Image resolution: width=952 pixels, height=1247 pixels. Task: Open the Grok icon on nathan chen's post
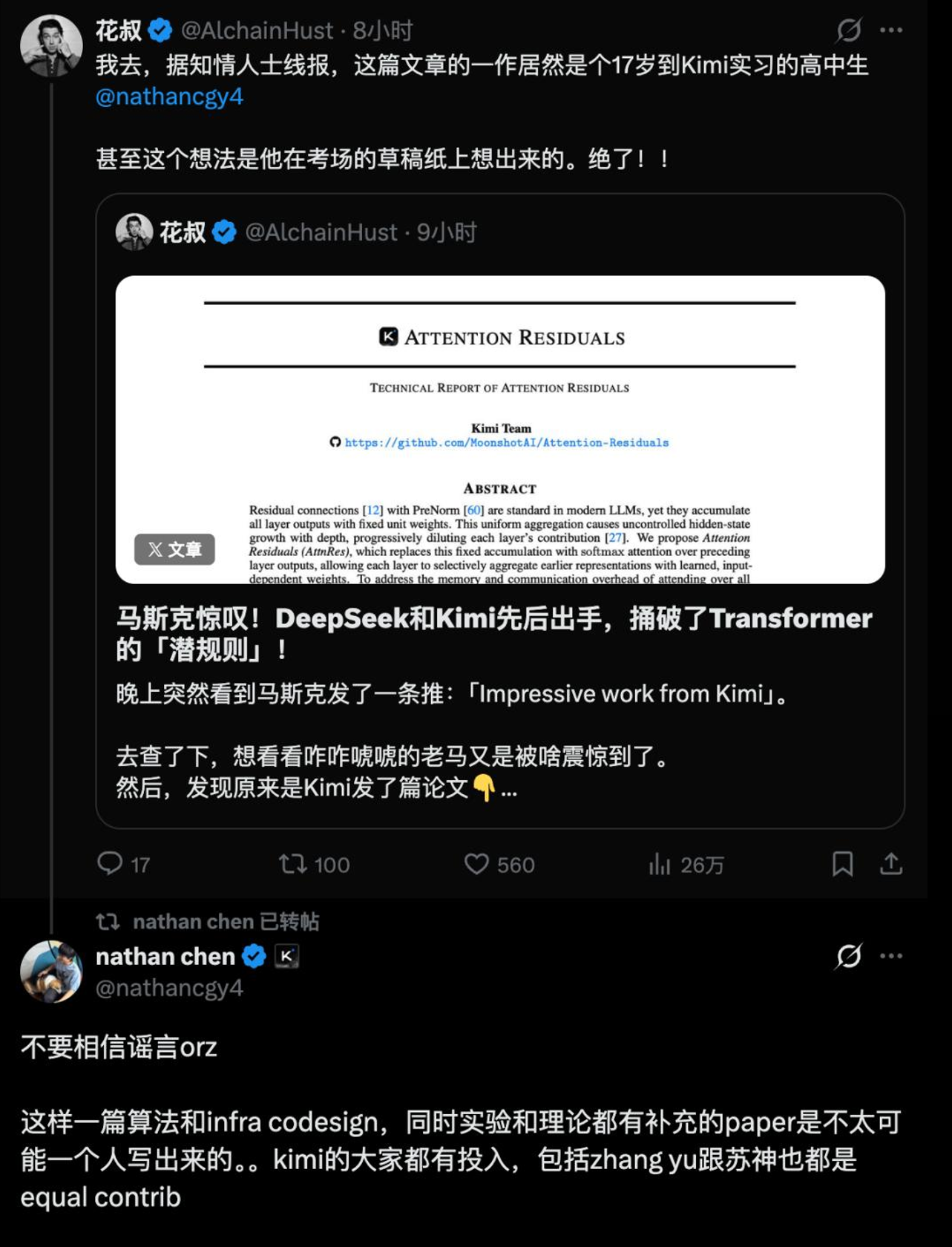(848, 956)
